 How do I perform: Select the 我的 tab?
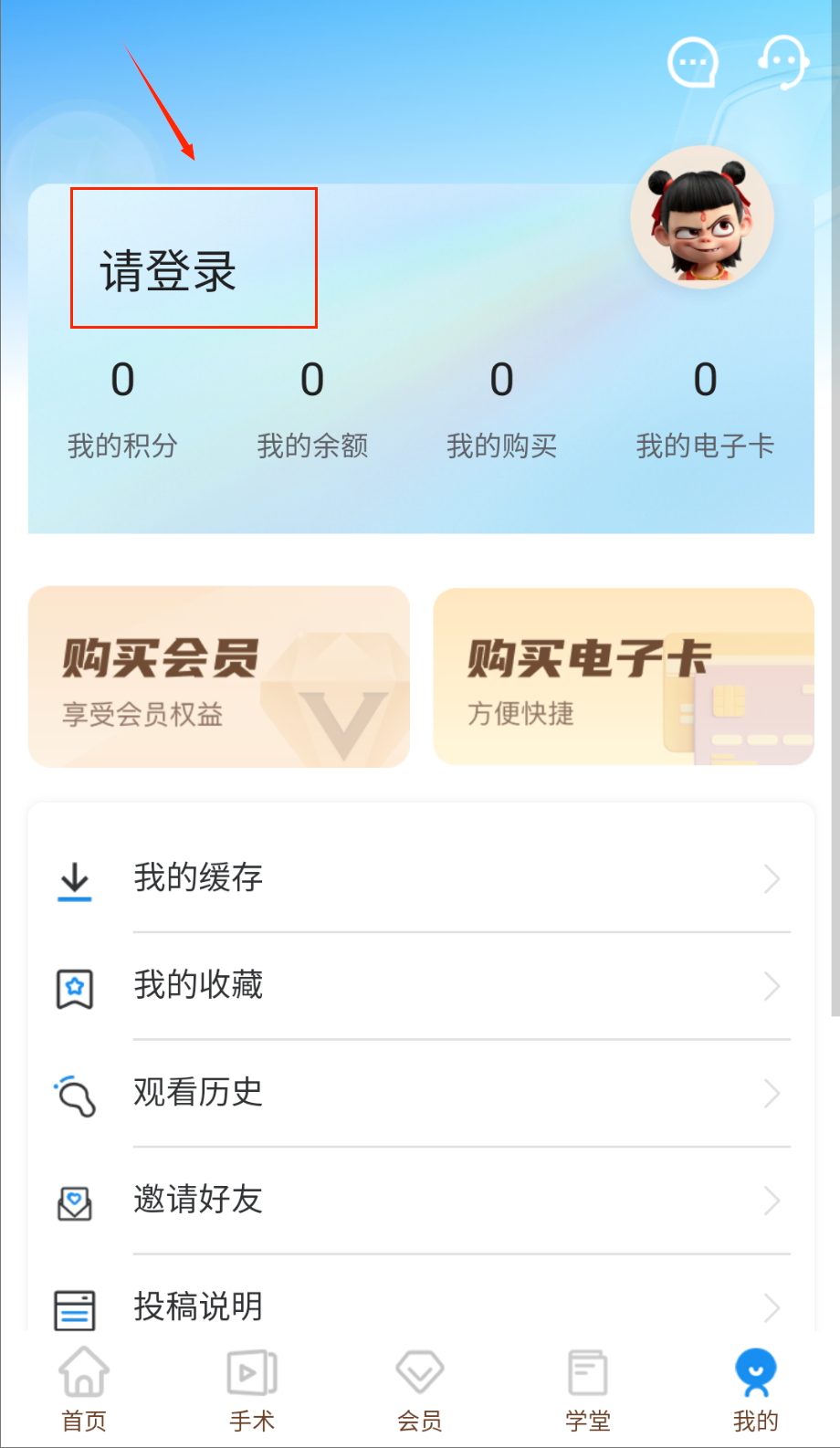tap(755, 1390)
